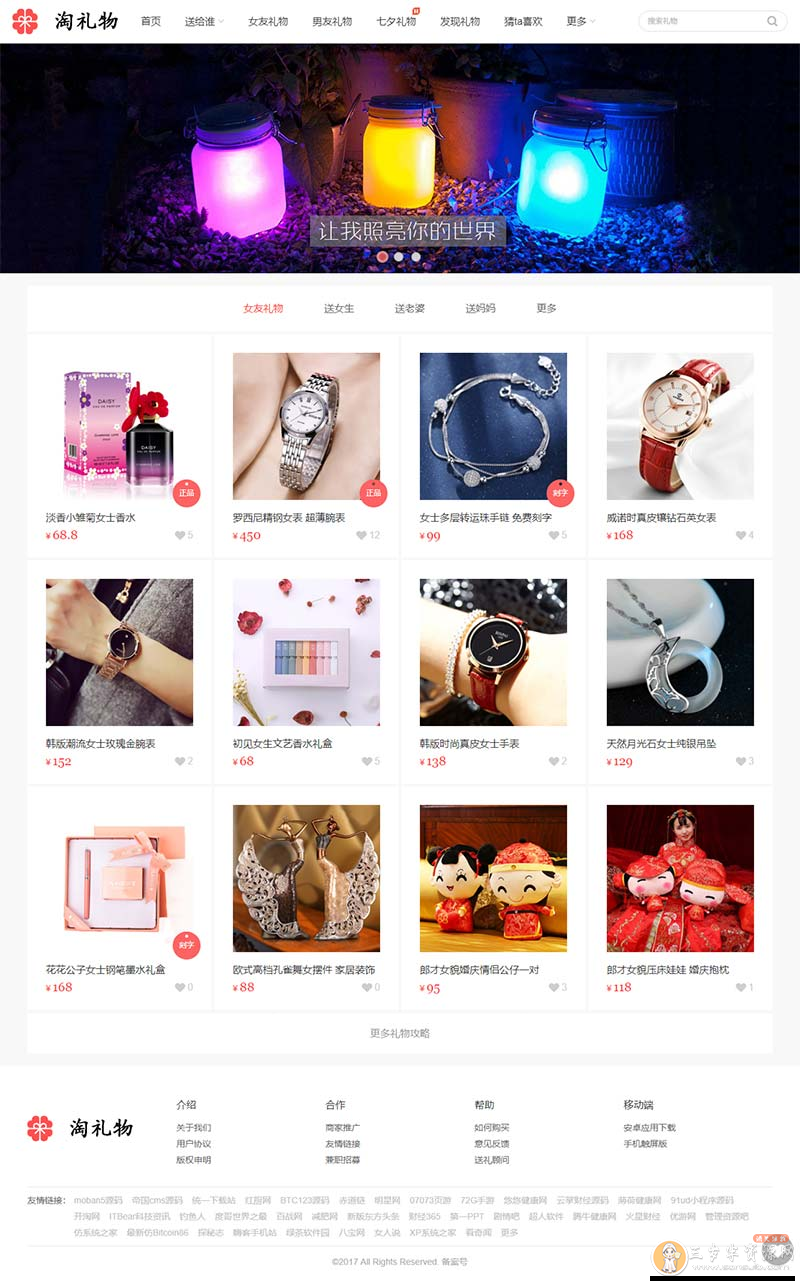Switch to the 送妈妈 tab

click(x=480, y=308)
